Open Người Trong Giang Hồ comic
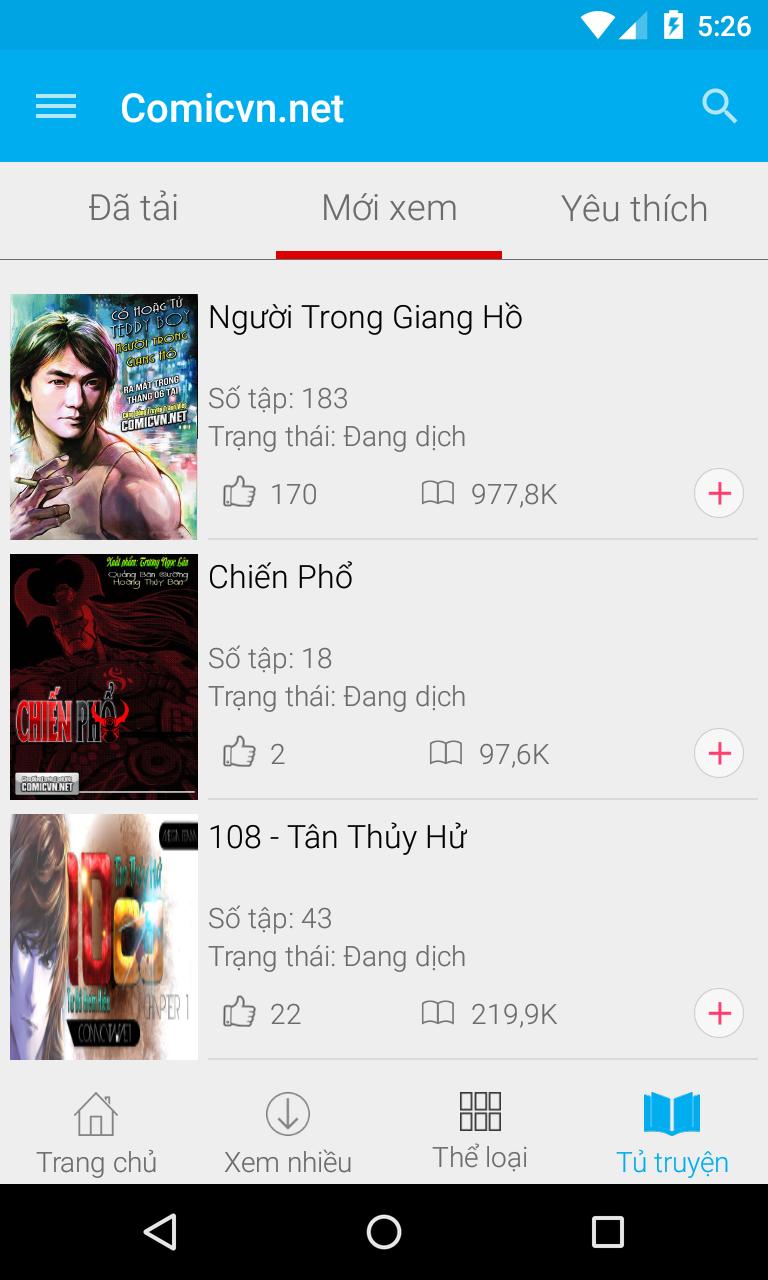768x1280 pixels. 365,317
